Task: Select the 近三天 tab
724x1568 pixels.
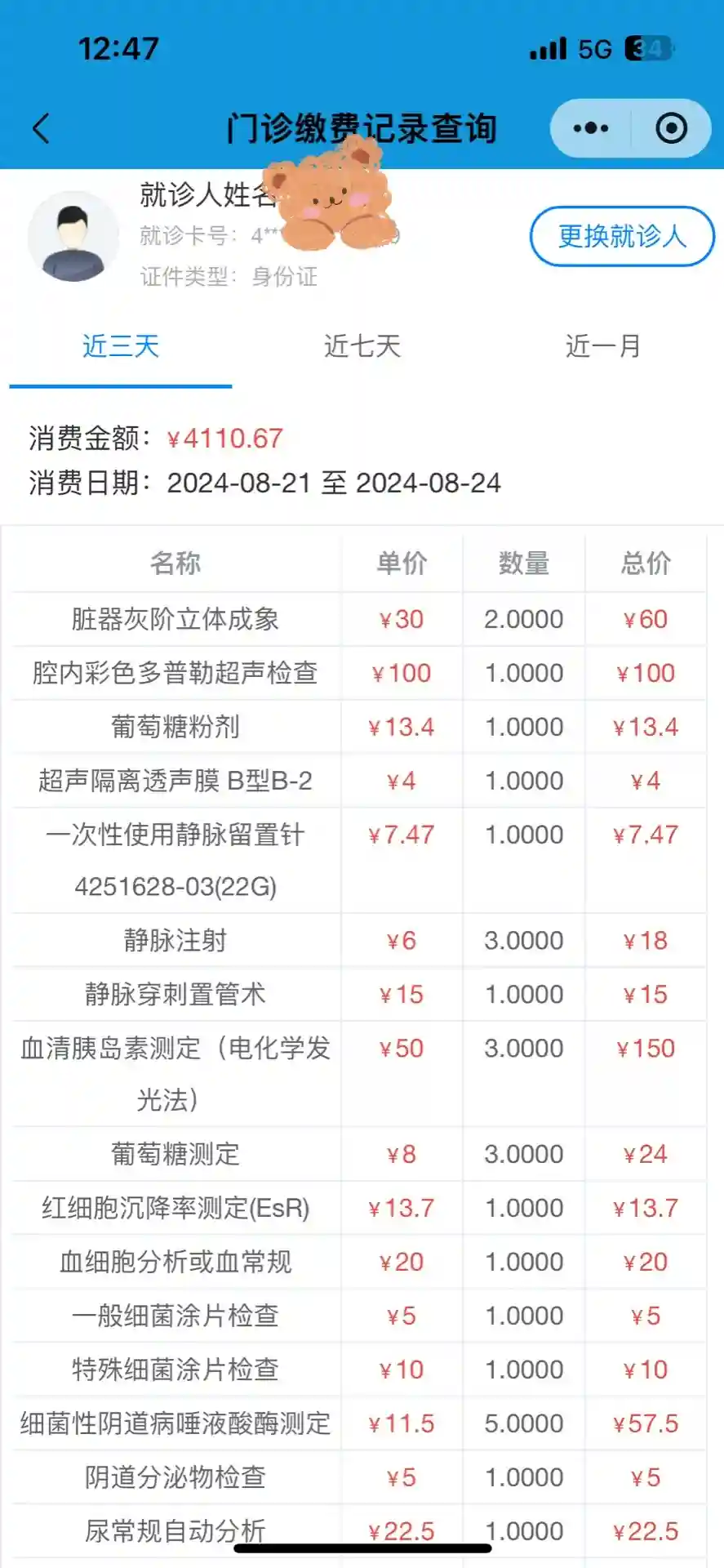Action: point(121,346)
